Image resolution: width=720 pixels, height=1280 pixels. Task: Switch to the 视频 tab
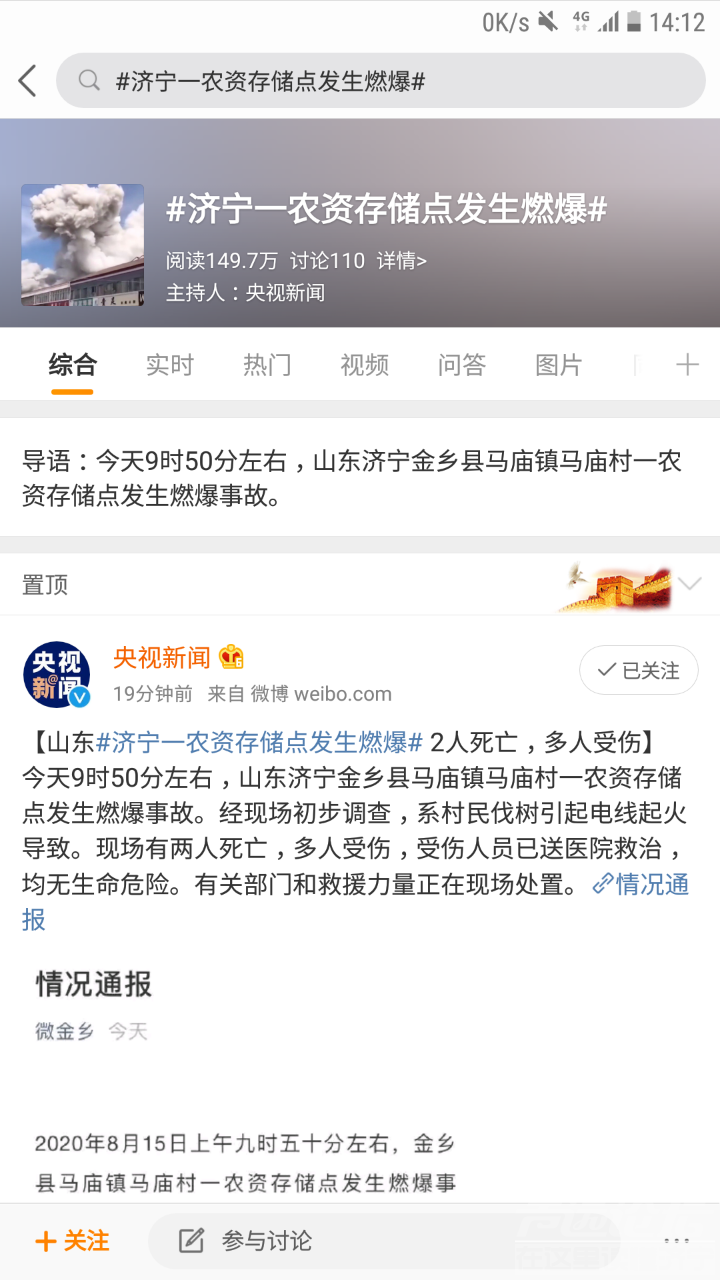pos(364,365)
